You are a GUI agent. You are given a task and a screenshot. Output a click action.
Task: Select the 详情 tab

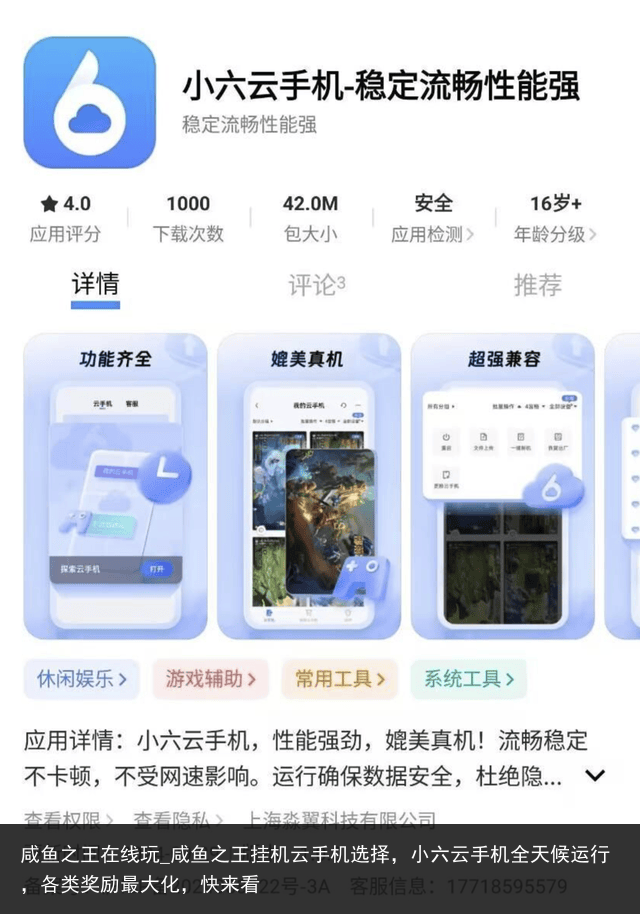click(x=96, y=284)
